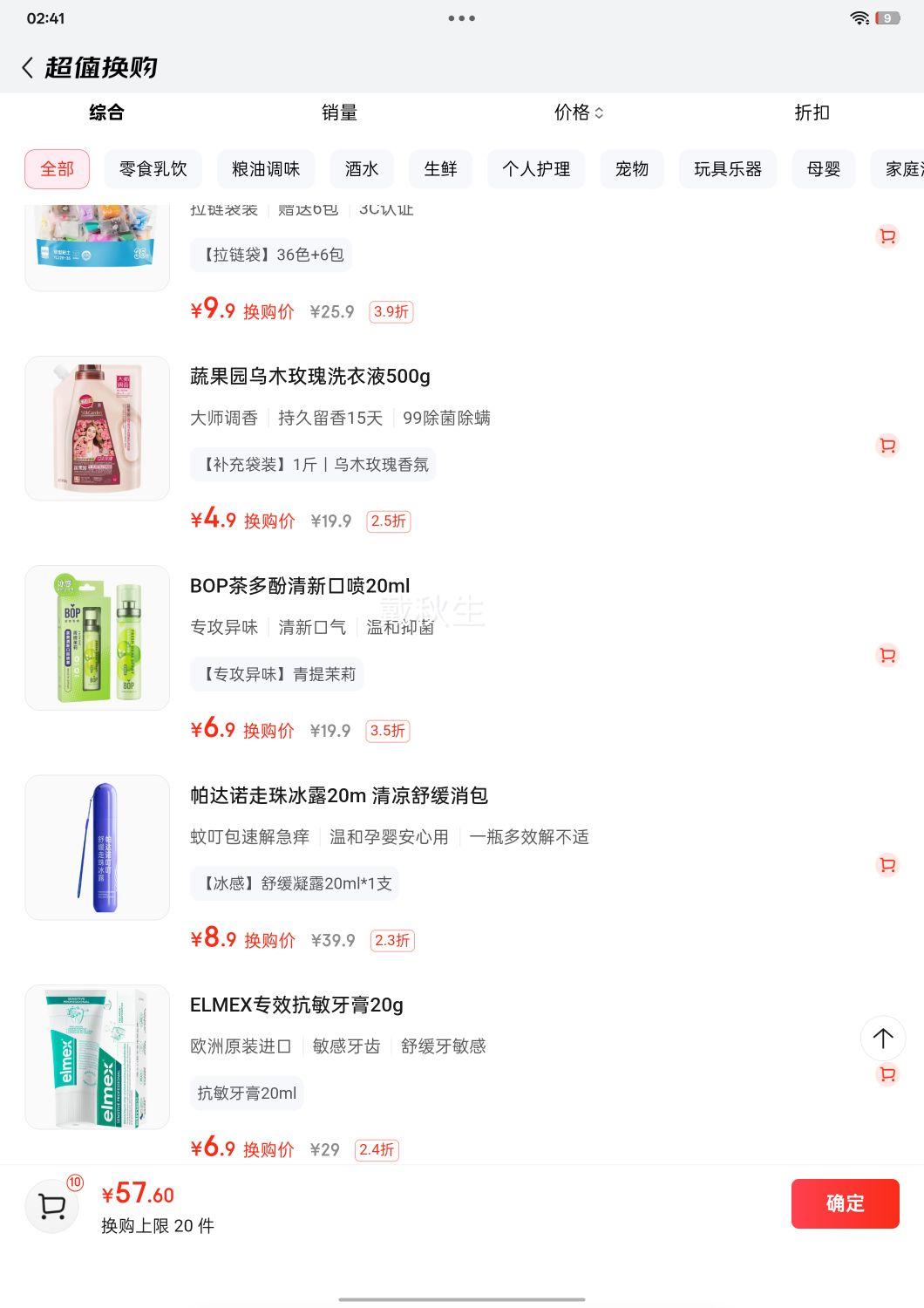Screen dimensions: 924x1308
Task: Toggle the 全部 category filter chip
Action: point(57,169)
